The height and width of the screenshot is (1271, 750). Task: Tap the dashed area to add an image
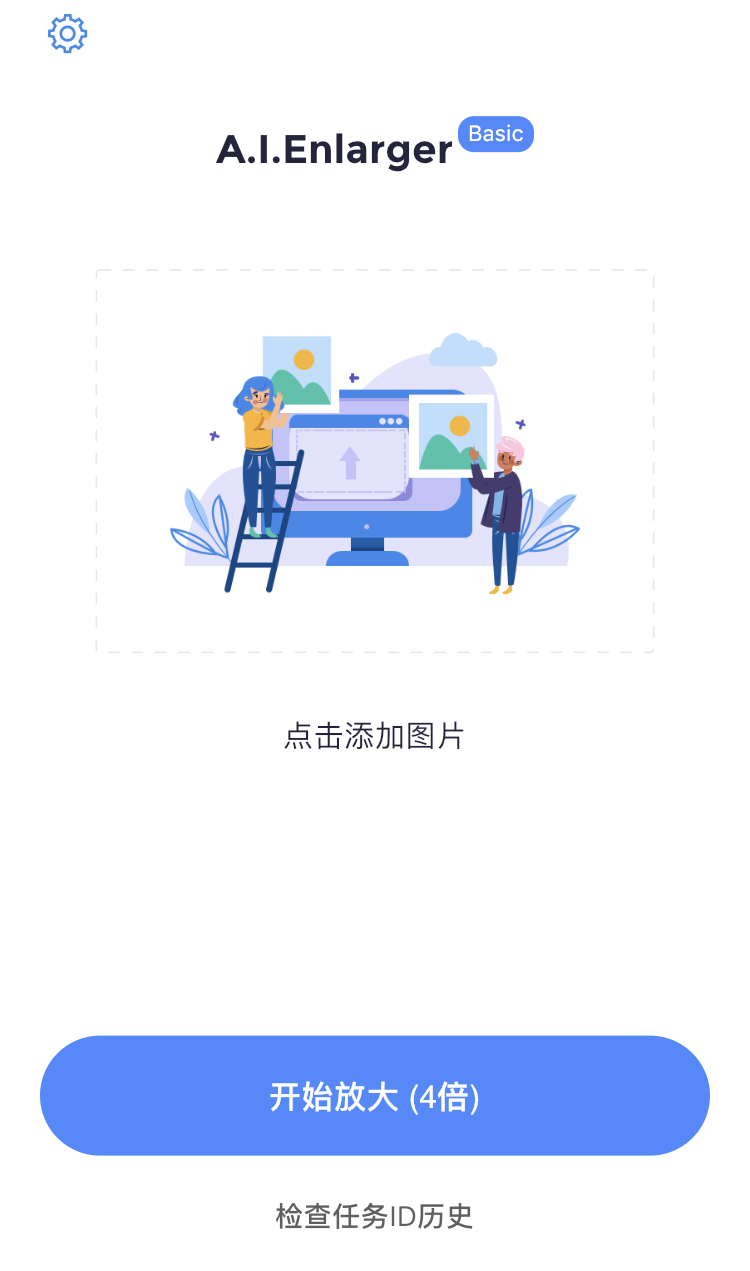tap(374, 461)
